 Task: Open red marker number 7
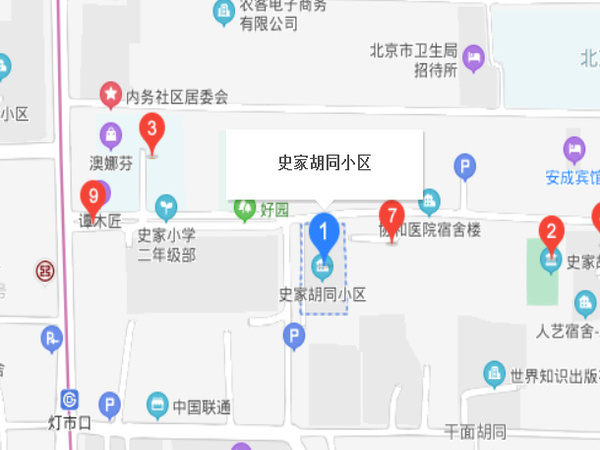[x=391, y=216]
